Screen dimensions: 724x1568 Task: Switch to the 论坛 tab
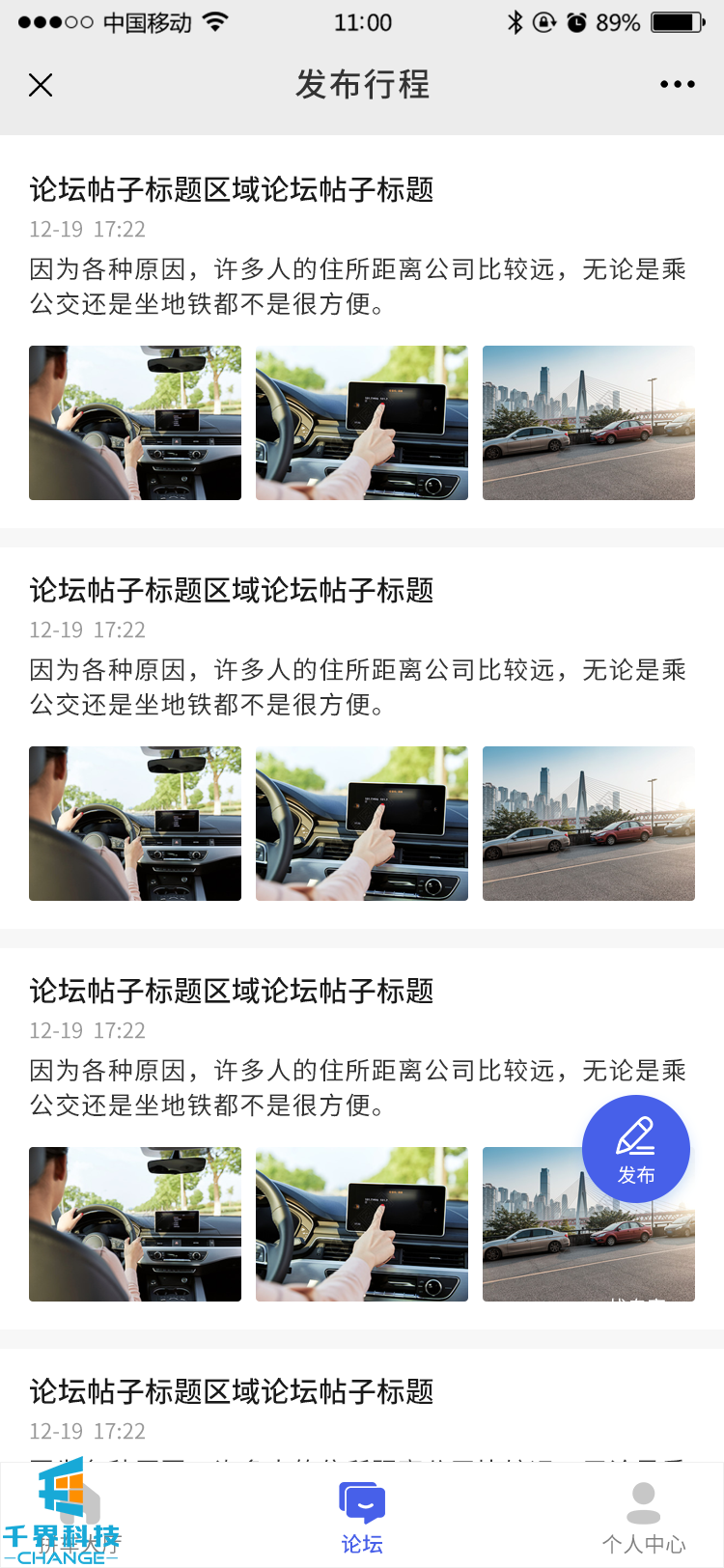pyautogui.click(x=362, y=1518)
